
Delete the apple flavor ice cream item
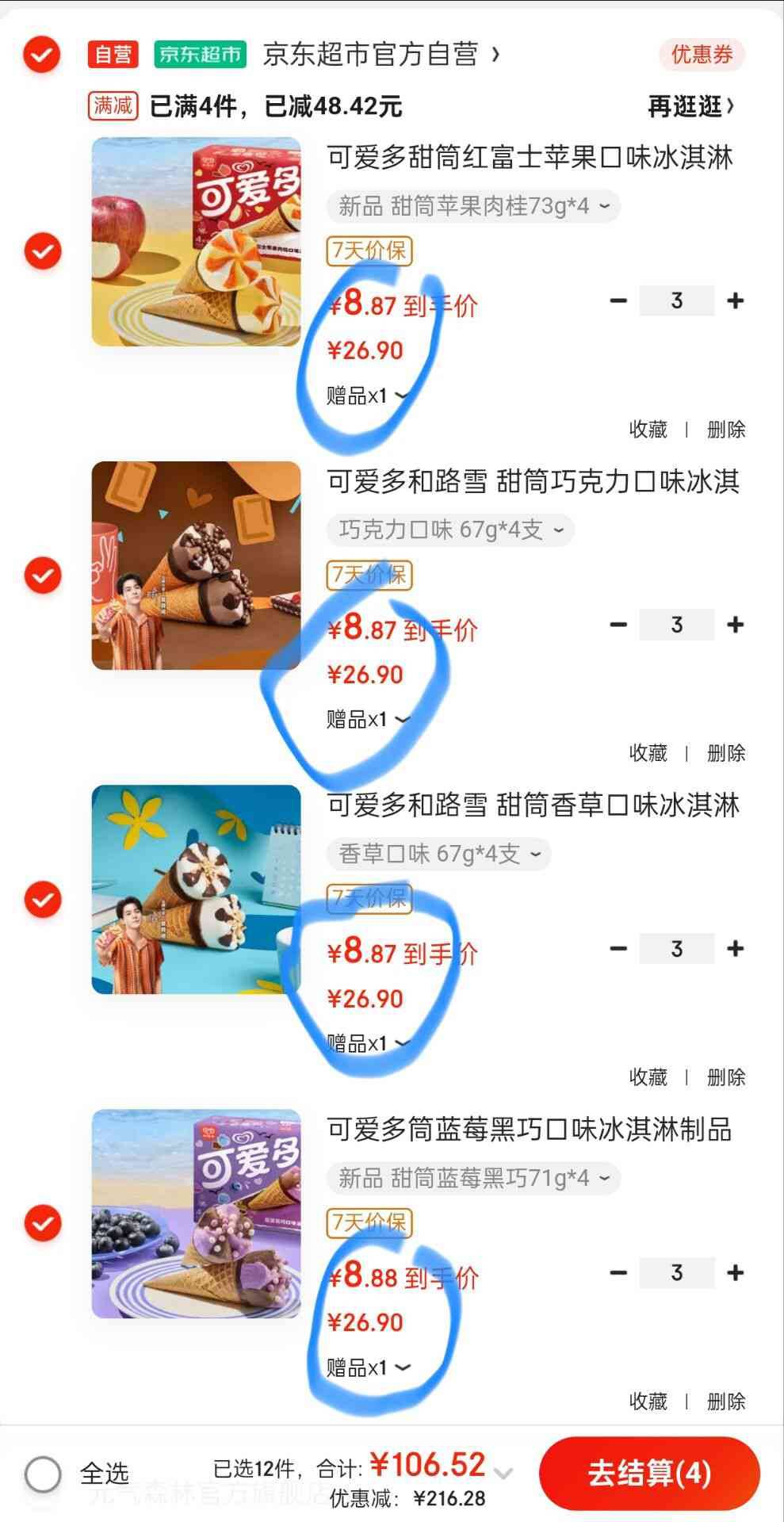pos(726,430)
